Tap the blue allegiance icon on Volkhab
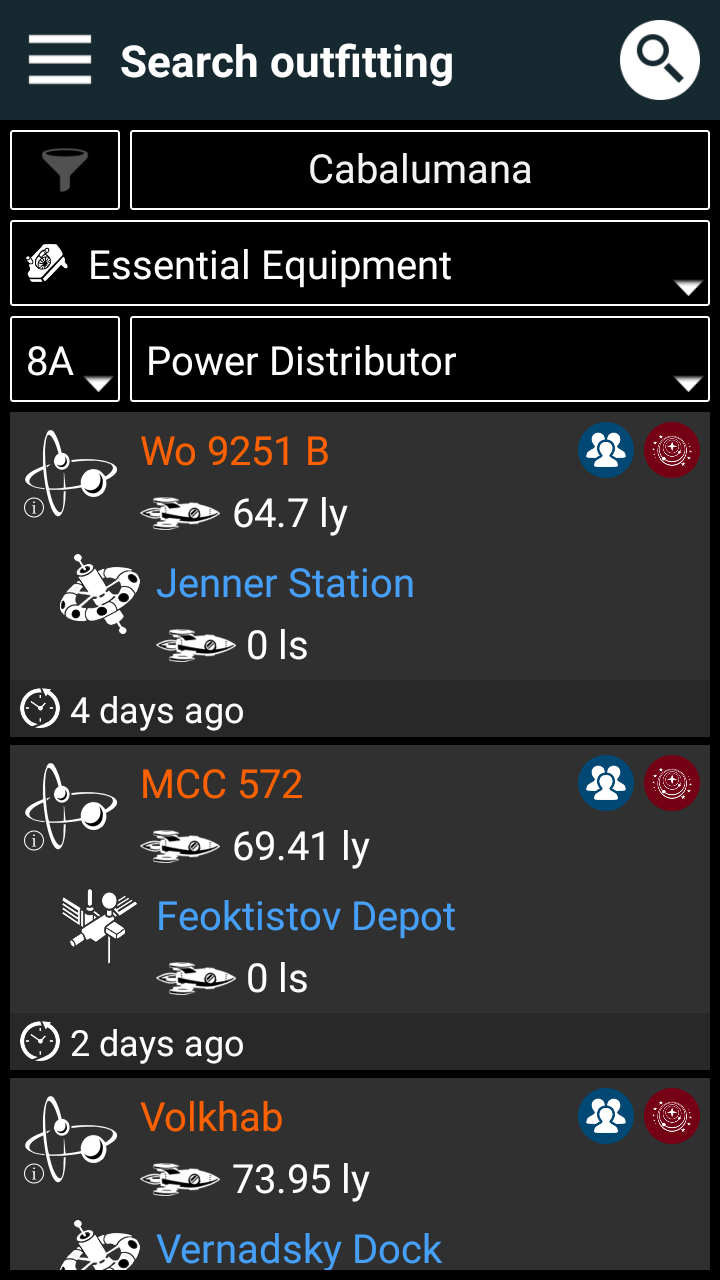The image size is (720, 1280). point(606,1116)
